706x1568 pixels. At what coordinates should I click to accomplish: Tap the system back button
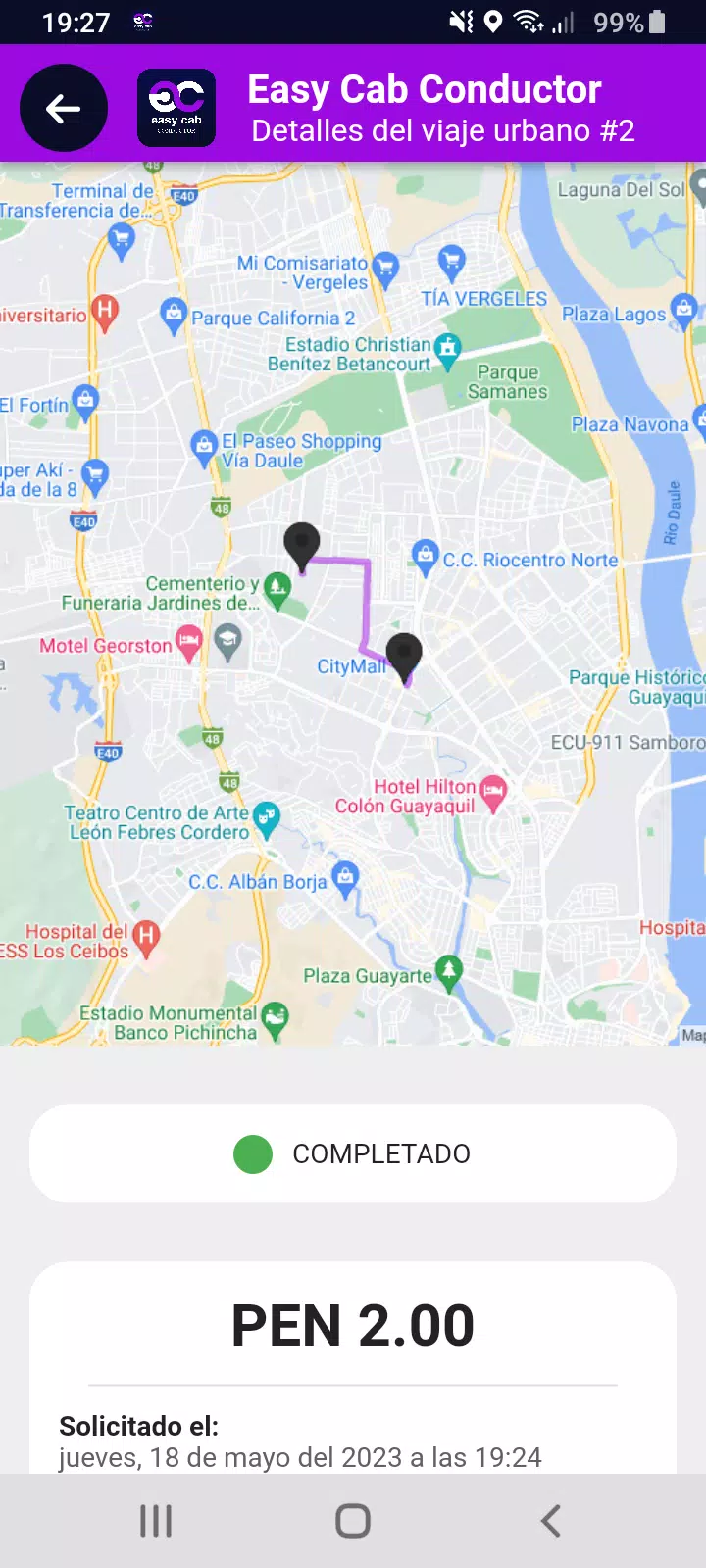click(551, 1521)
